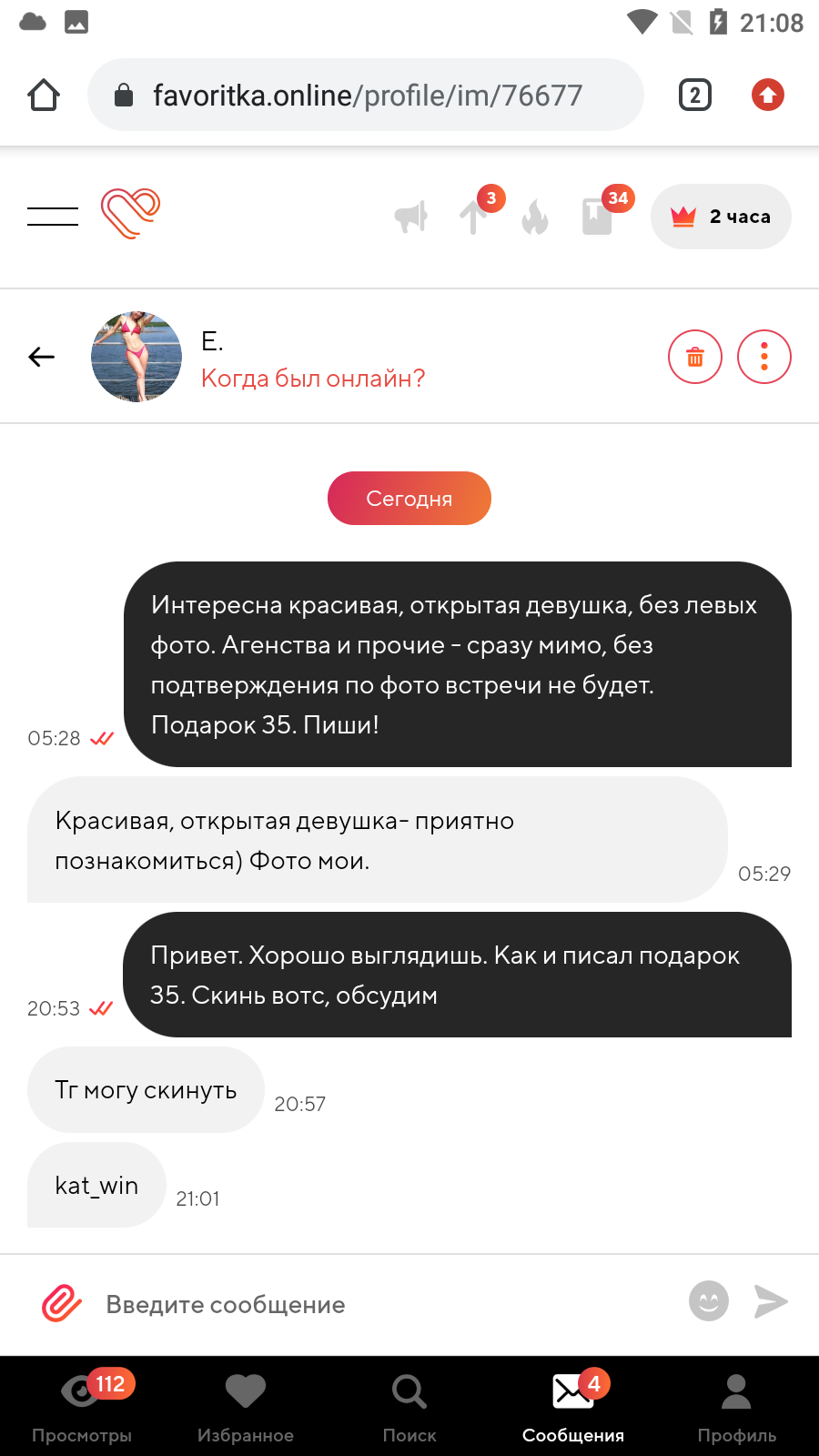The width and height of the screenshot is (819, 1456).
Task: Check "Когда был онлайн?" link
Action: click(313, 379)
